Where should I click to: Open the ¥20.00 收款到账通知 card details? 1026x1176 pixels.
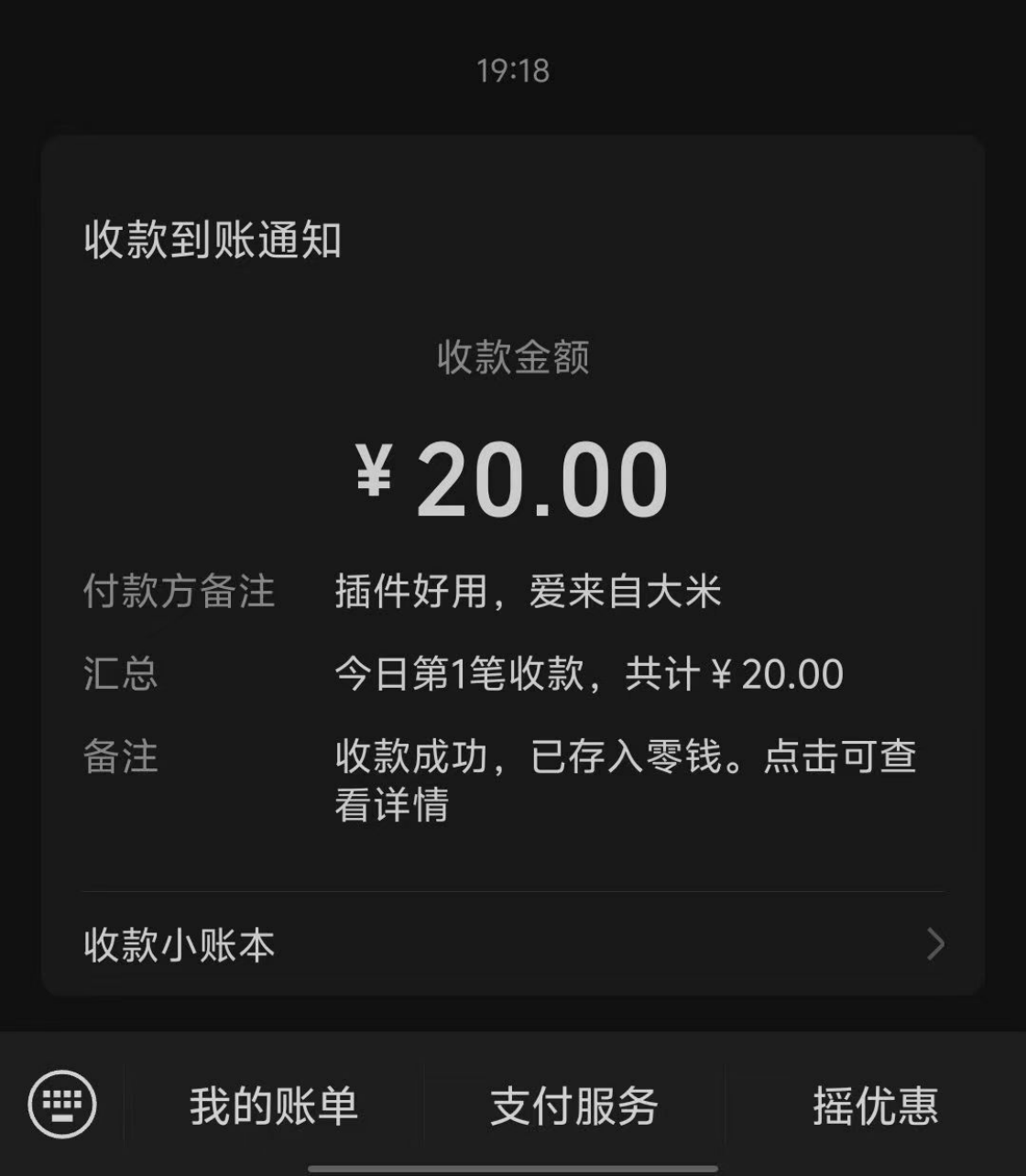tap(513, 513)
